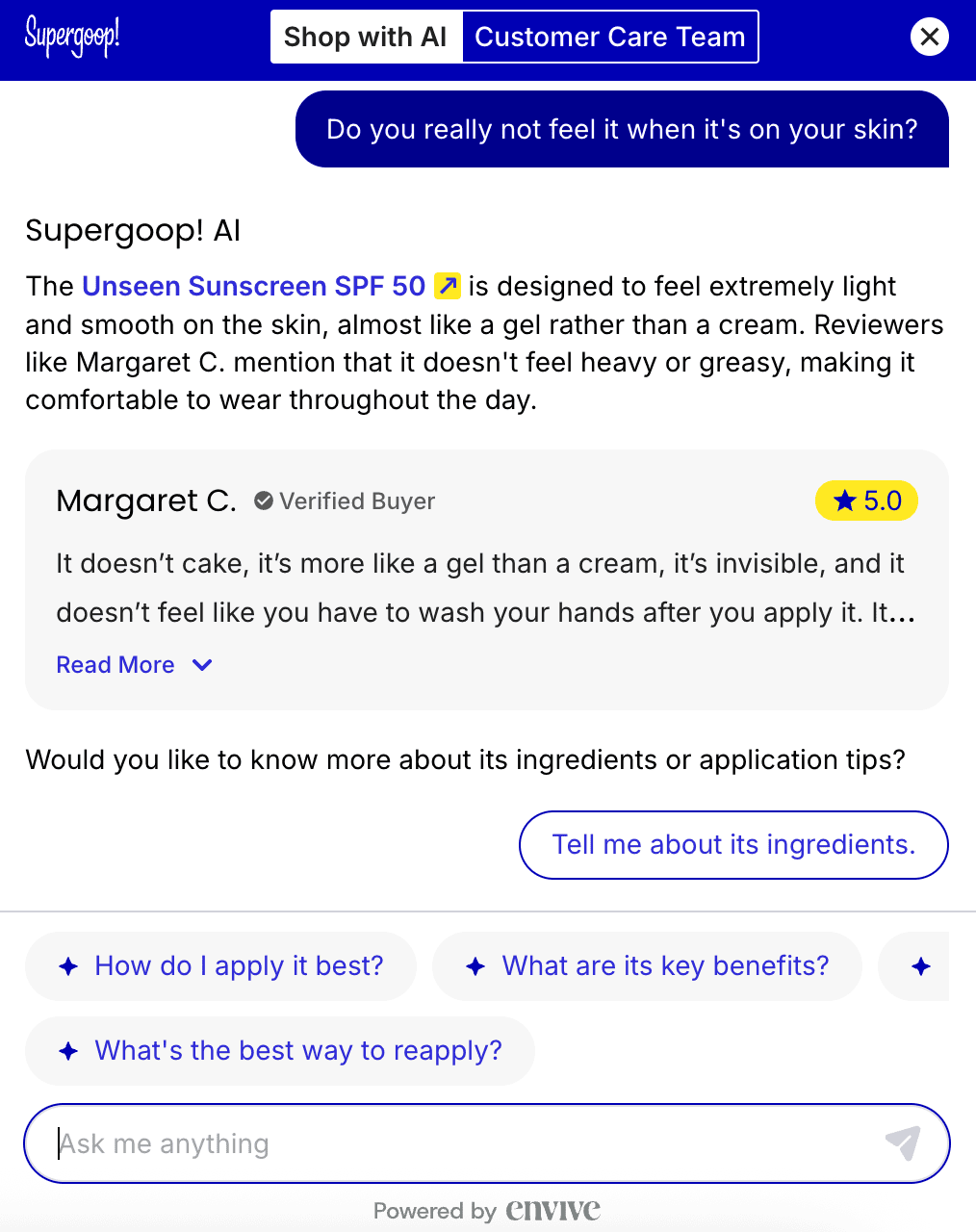The height and width of the screenshot is (1232, 976).
Task: Click the 5.0 rating badge
Action: coord(866,500)
